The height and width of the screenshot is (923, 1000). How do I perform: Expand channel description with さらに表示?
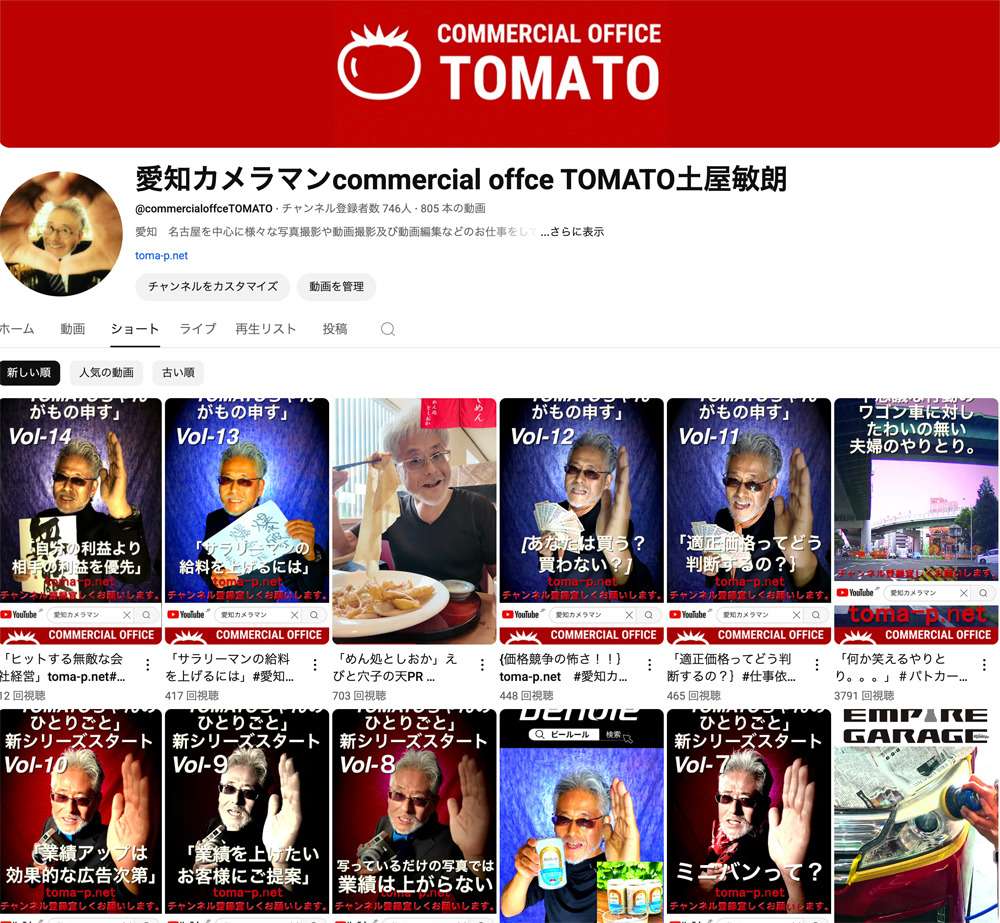point(572,232)
